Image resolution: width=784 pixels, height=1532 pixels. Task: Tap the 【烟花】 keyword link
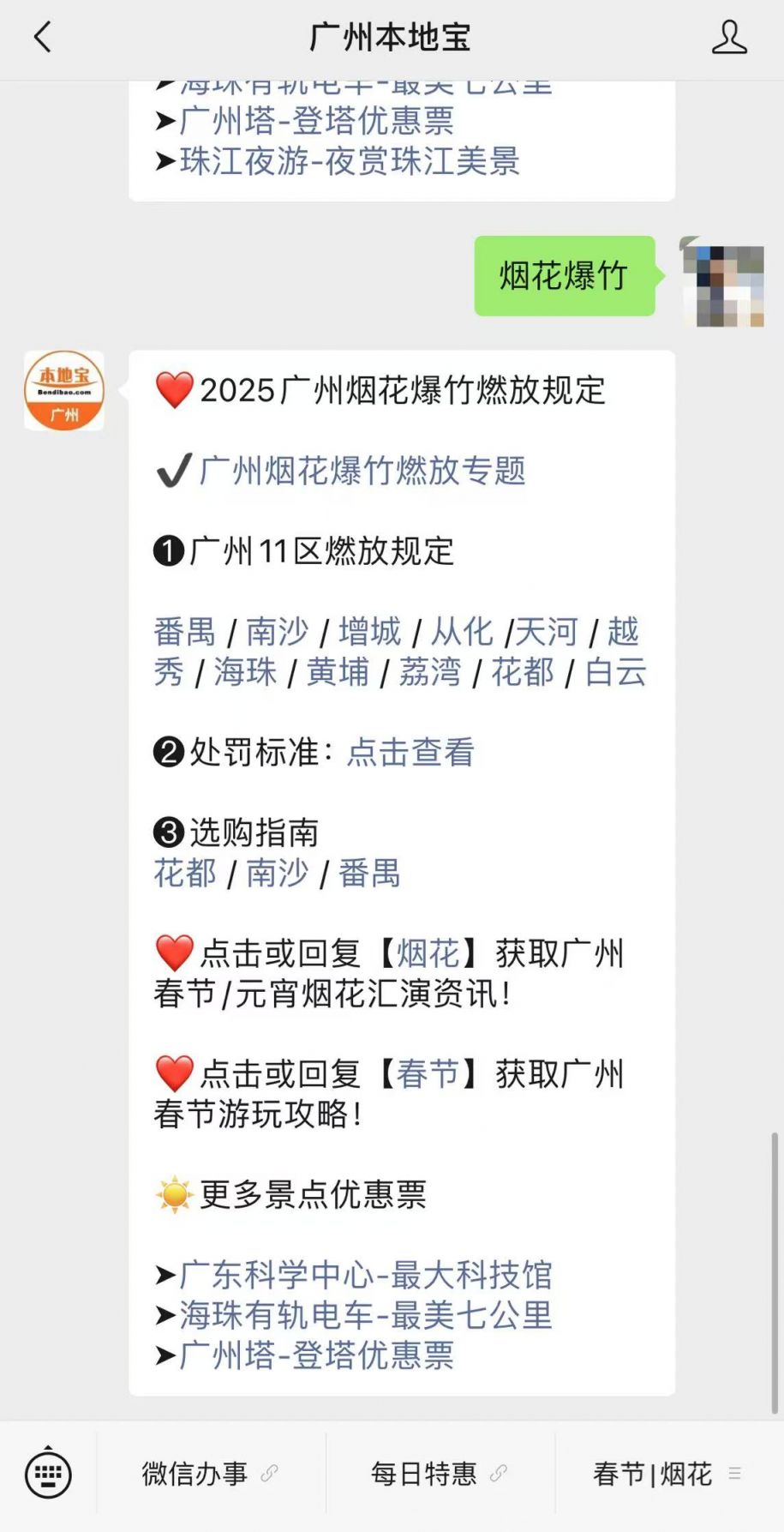pyautogui.click(x=428, y=953)
